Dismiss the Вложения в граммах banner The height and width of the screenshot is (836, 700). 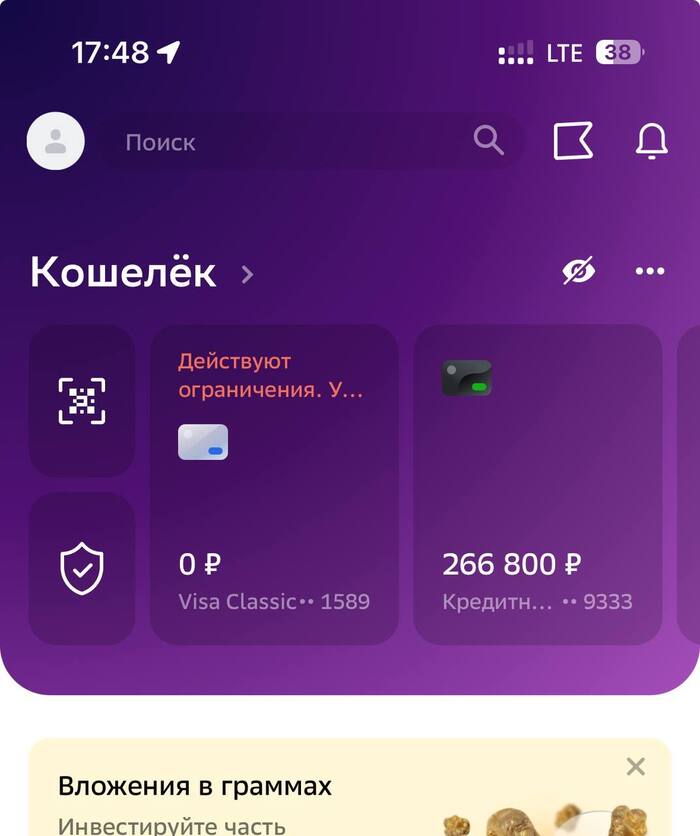click(635, 767)
